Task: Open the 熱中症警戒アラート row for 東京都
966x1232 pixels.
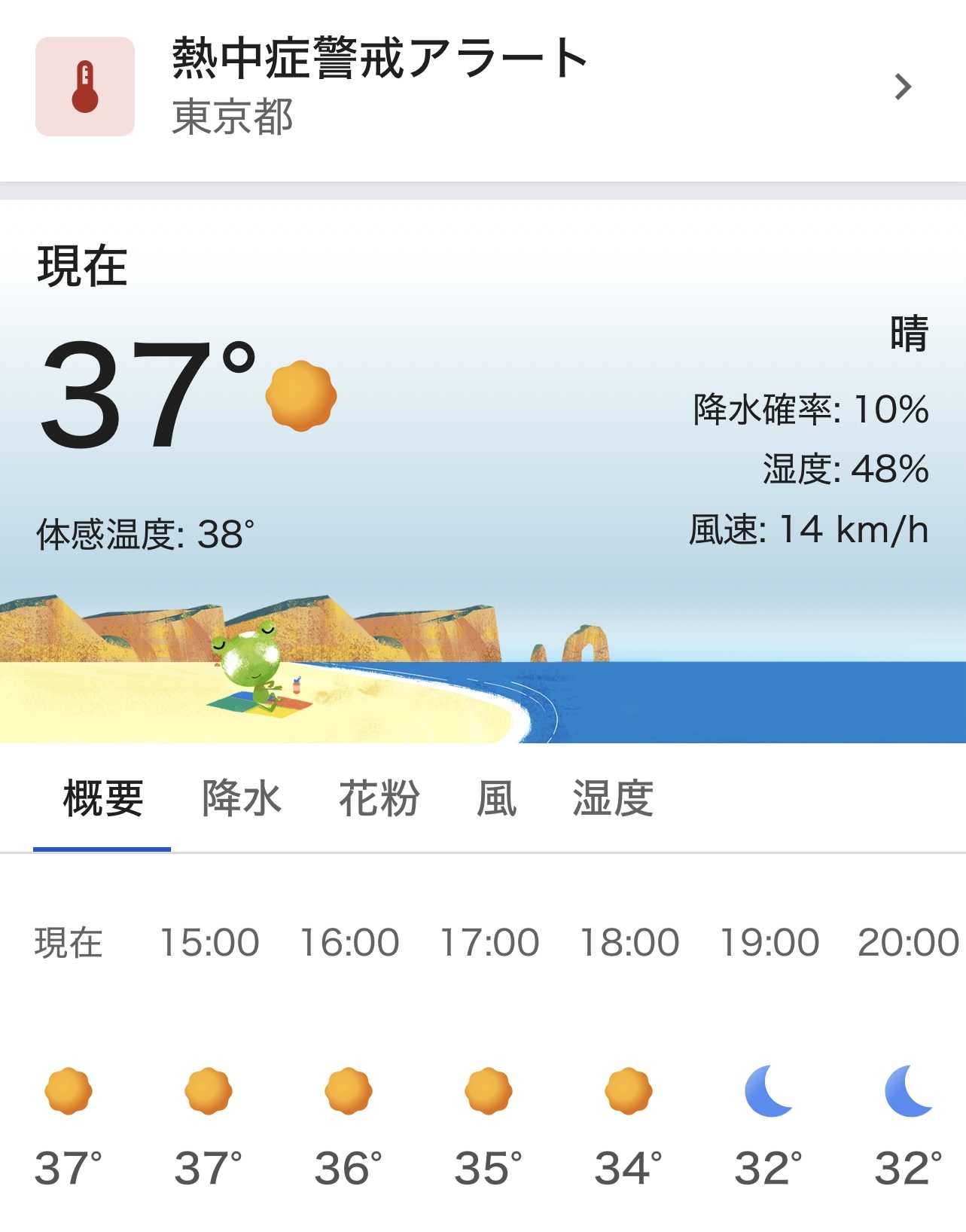Action: click(x=482, y=87)
